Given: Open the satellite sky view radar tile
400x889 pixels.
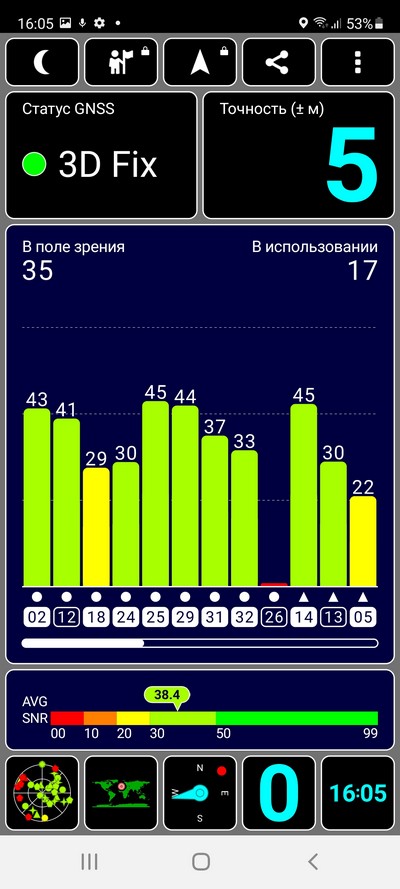Looking at the screenshot, I should pyautogui.click(x=42, y=793).
